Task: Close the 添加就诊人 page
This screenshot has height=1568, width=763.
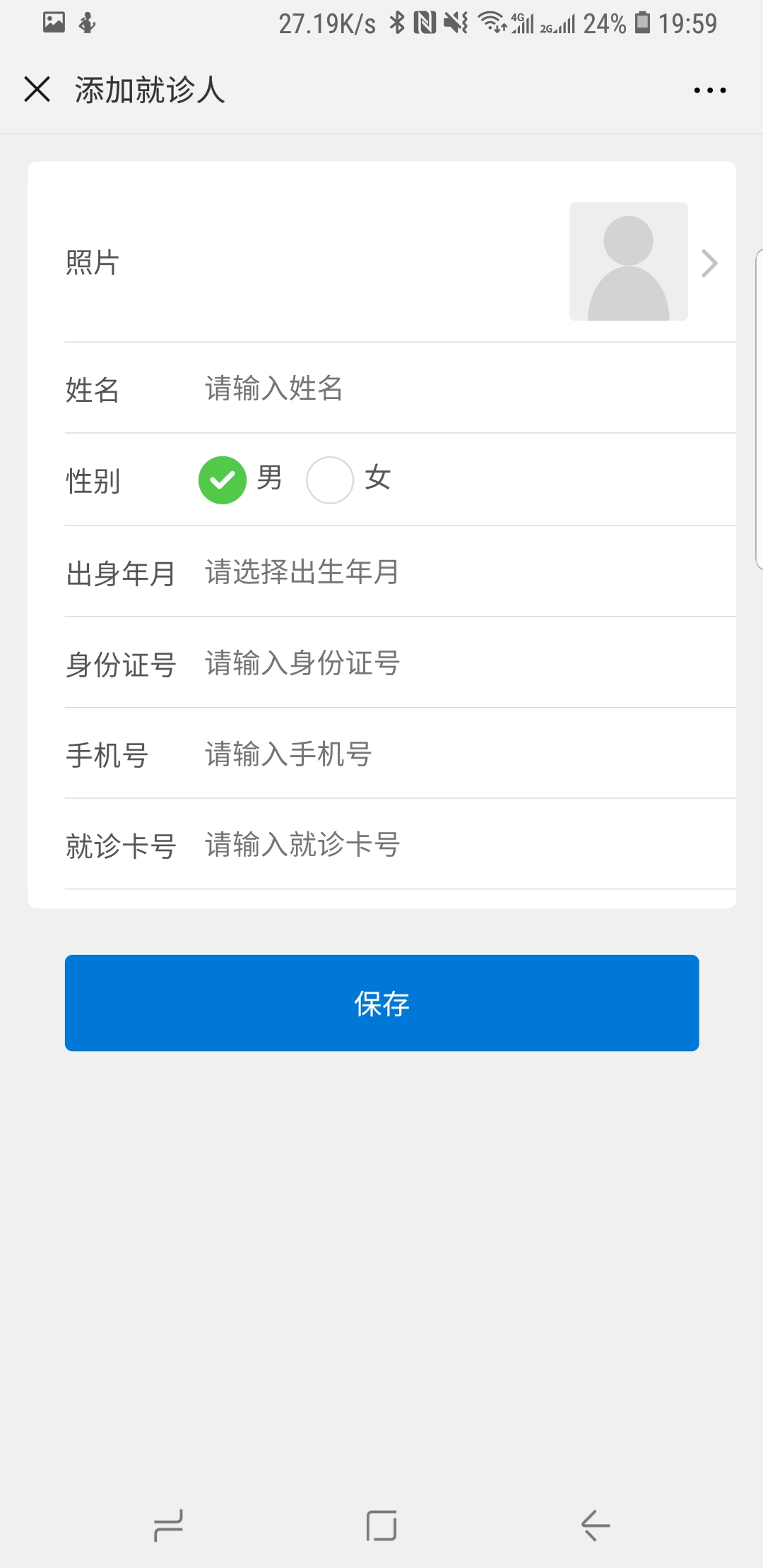Action: tap(37, 90)
